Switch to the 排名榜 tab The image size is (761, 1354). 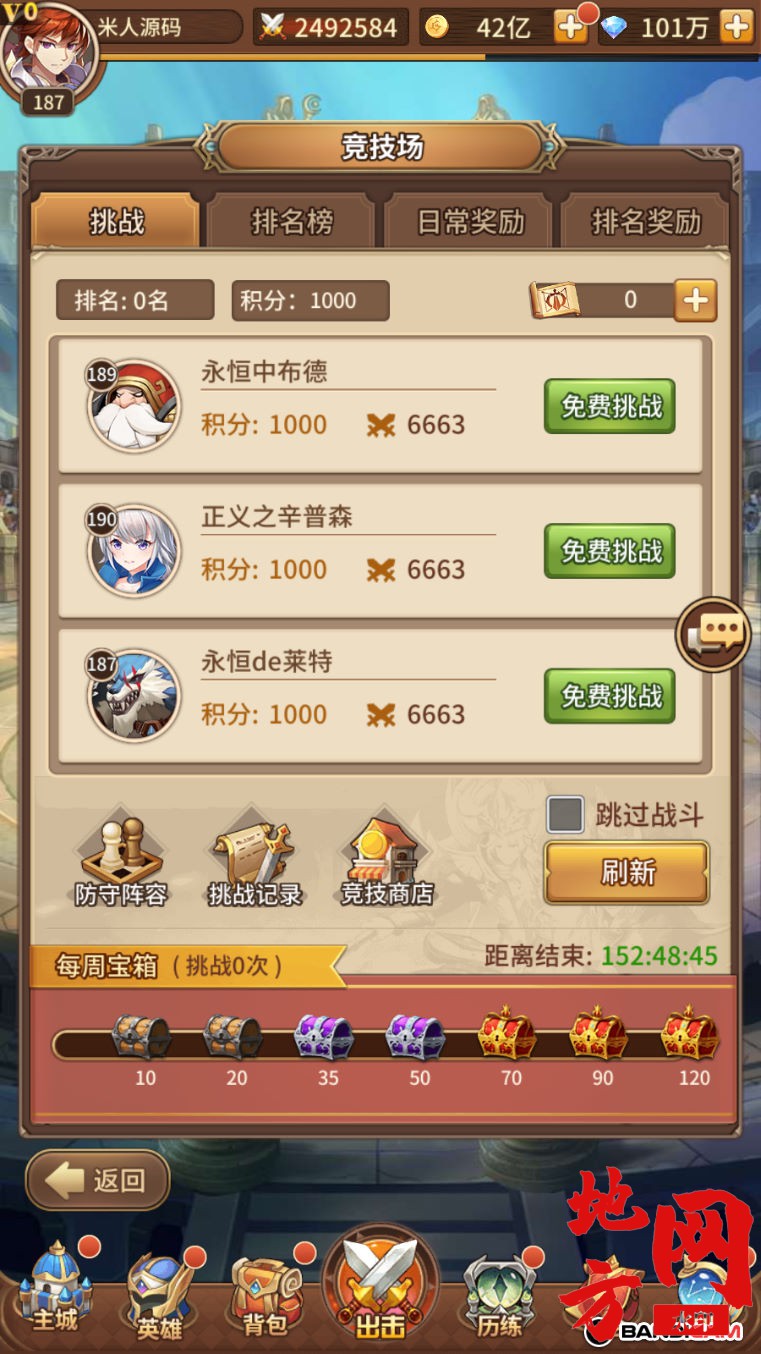[x=291, y=221]
